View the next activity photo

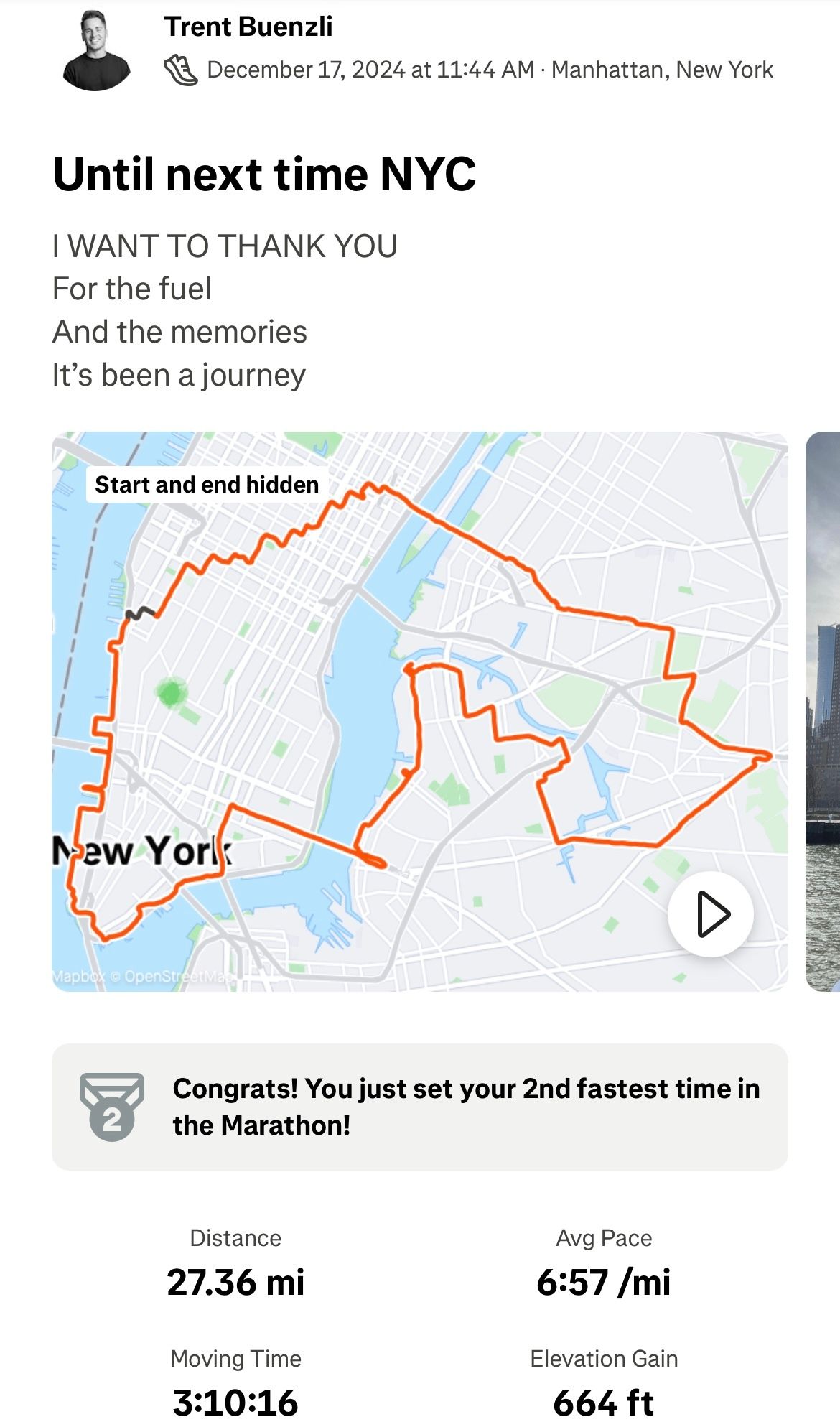[x=823, y=711]
